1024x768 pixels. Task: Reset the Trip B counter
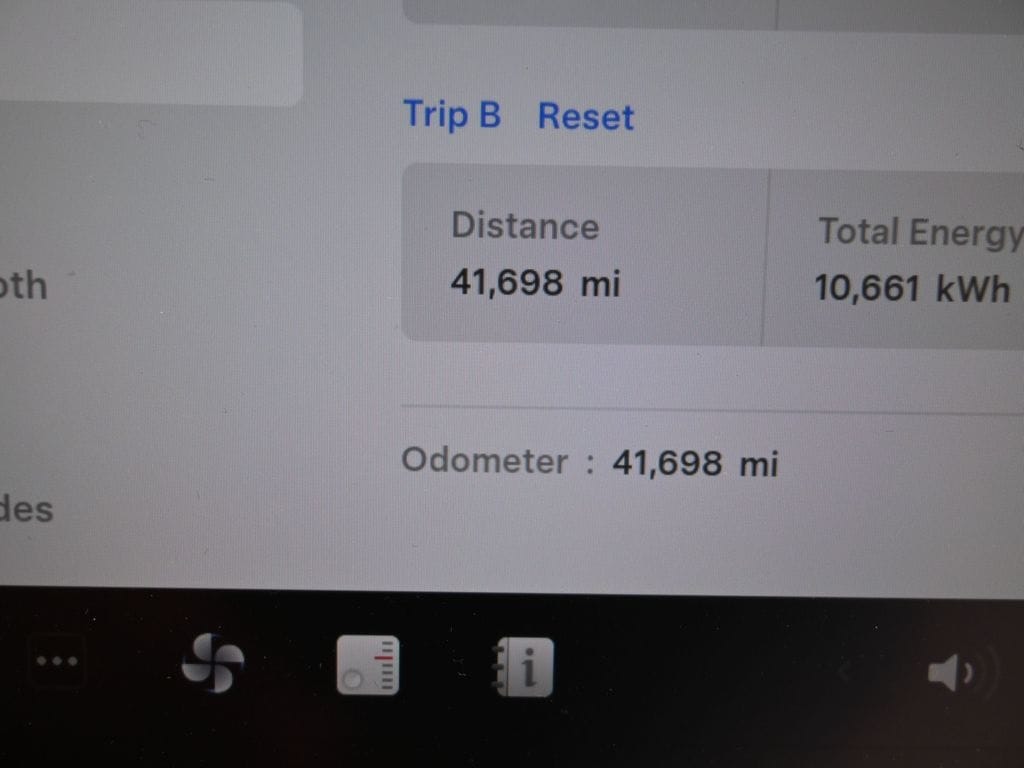click(586, 117)
